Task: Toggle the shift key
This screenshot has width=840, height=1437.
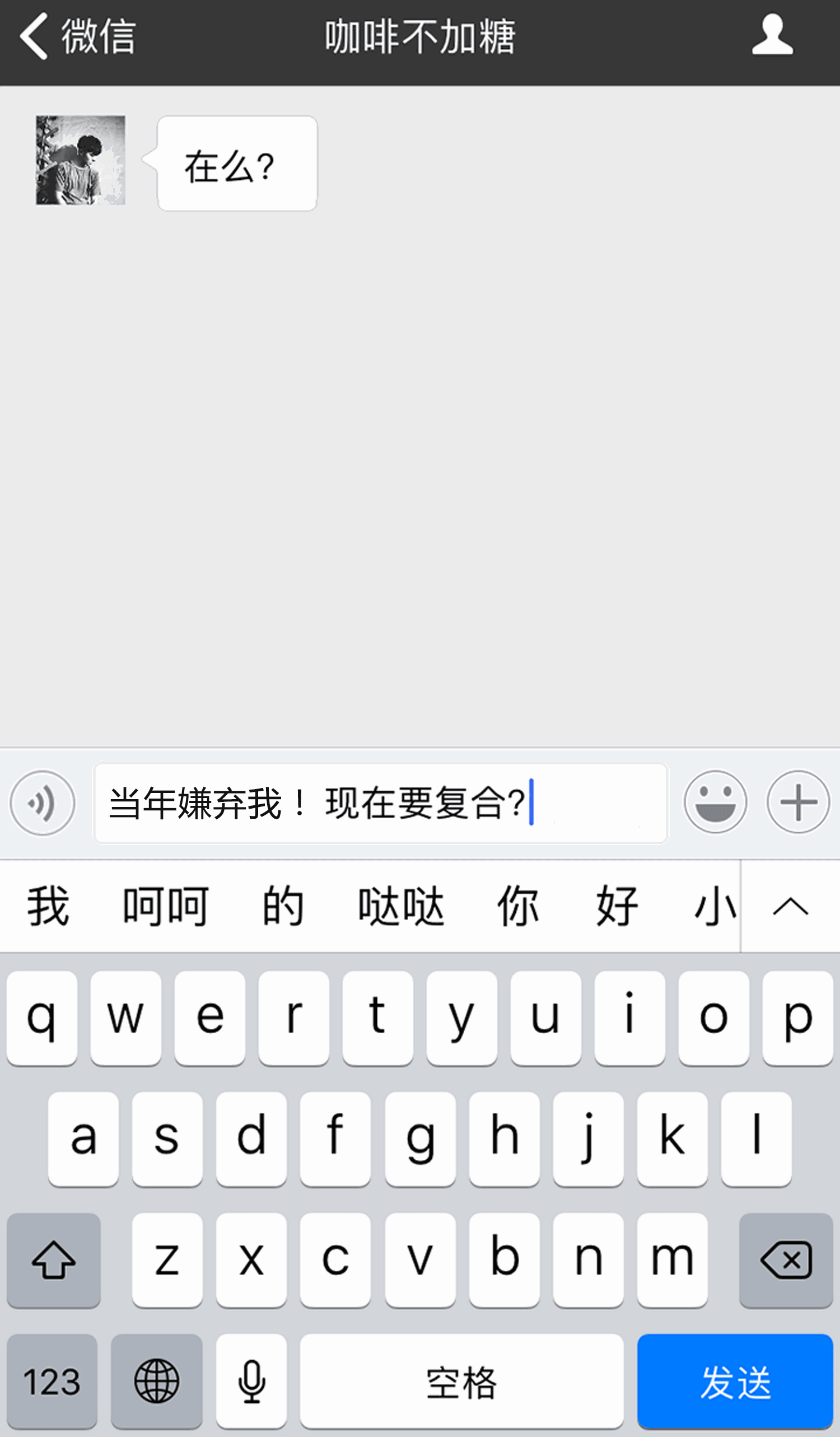Action: 54,1260
